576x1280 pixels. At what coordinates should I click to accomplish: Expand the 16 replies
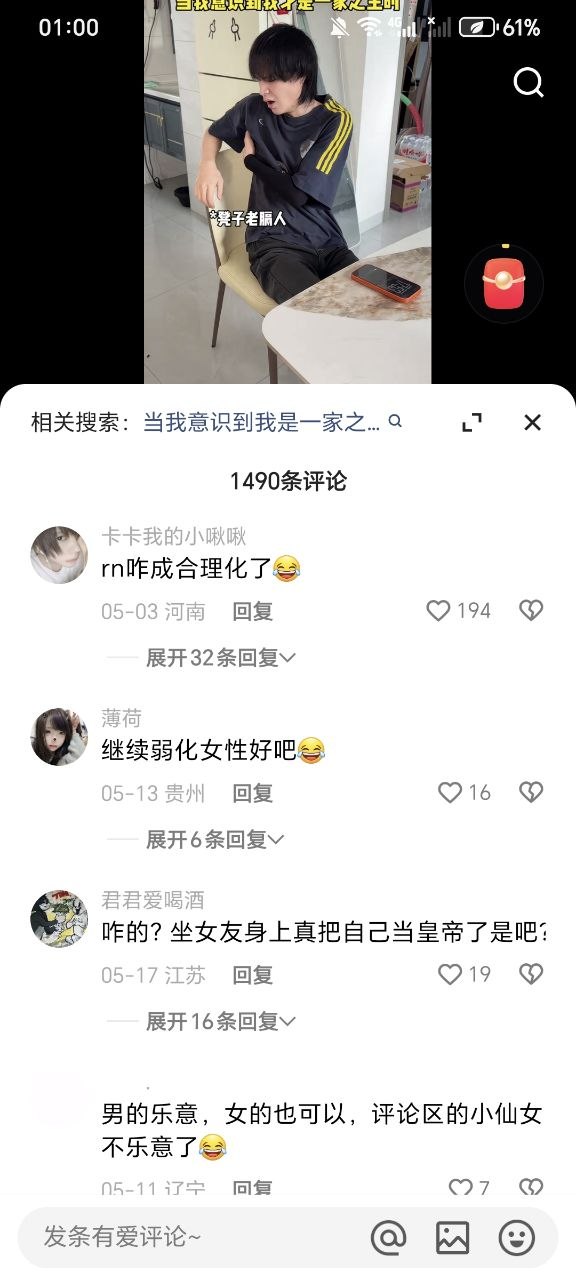pos(220,1022)
